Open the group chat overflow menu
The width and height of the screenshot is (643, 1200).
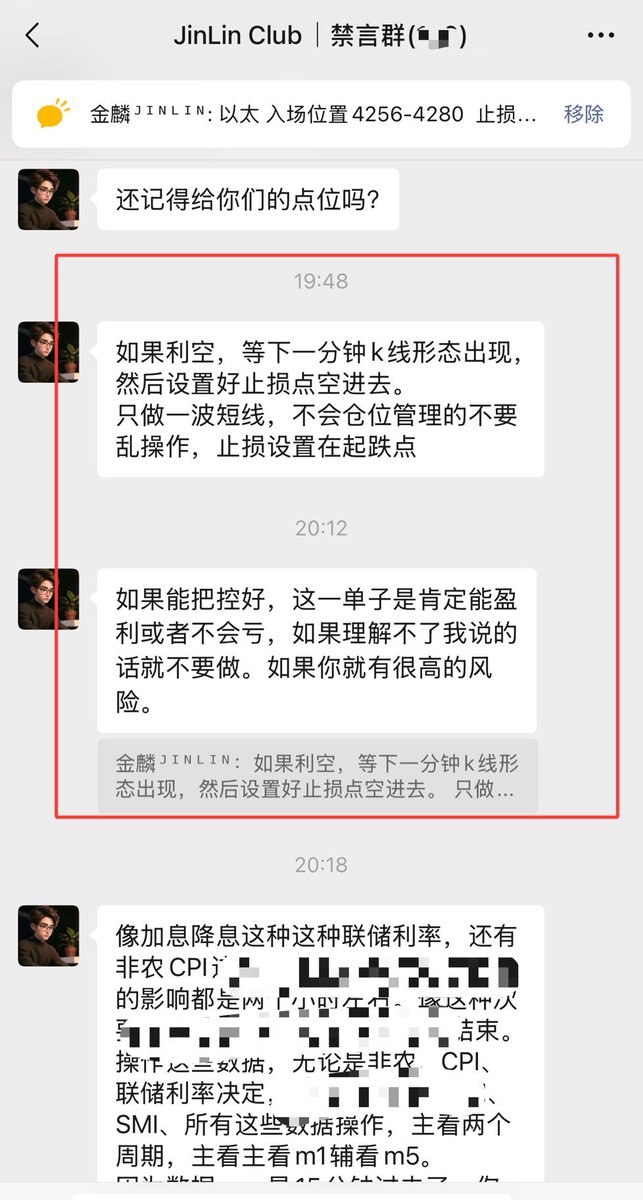pos(600,36)
